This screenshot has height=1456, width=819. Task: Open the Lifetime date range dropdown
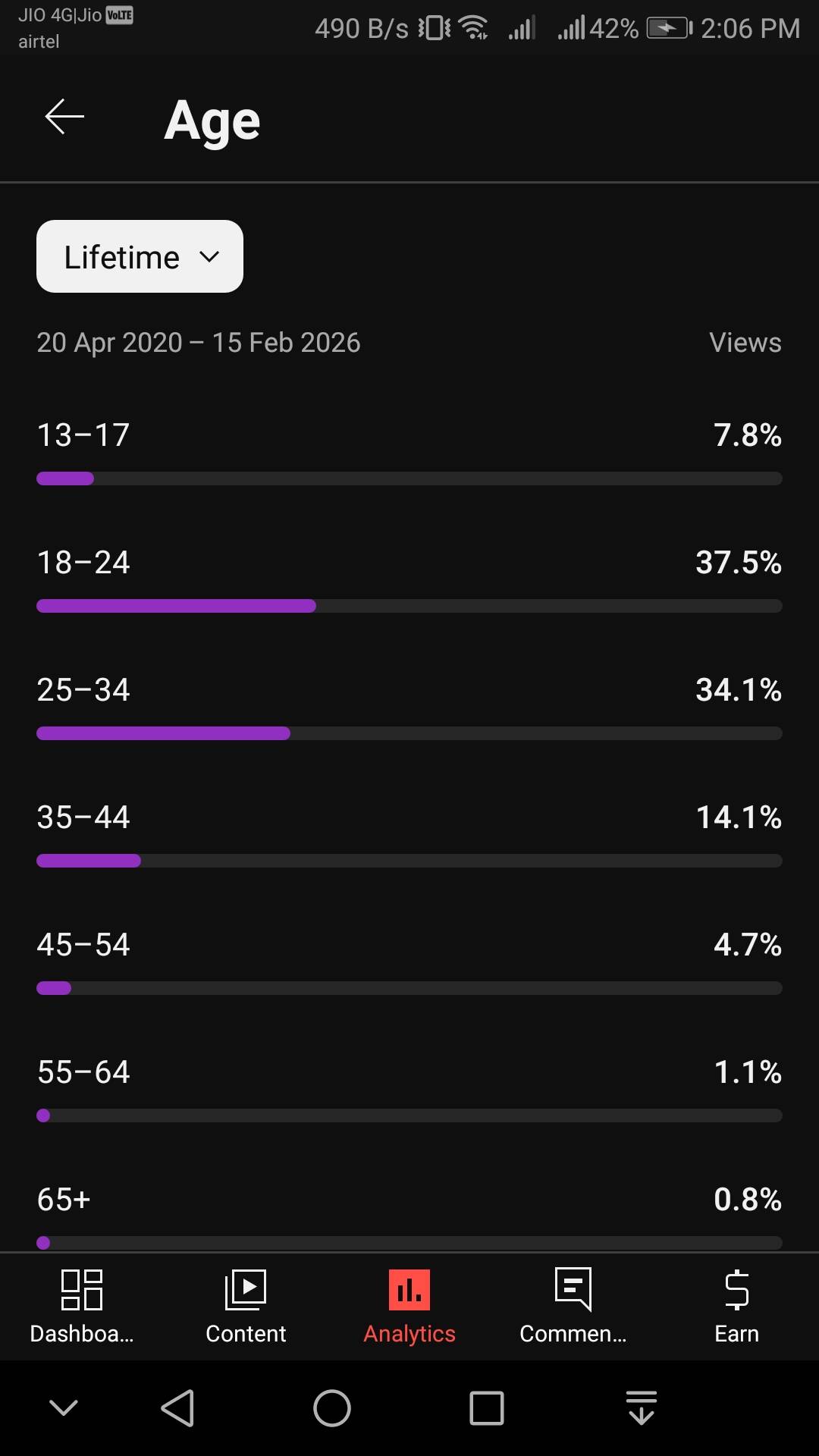(x=140, y=256)
